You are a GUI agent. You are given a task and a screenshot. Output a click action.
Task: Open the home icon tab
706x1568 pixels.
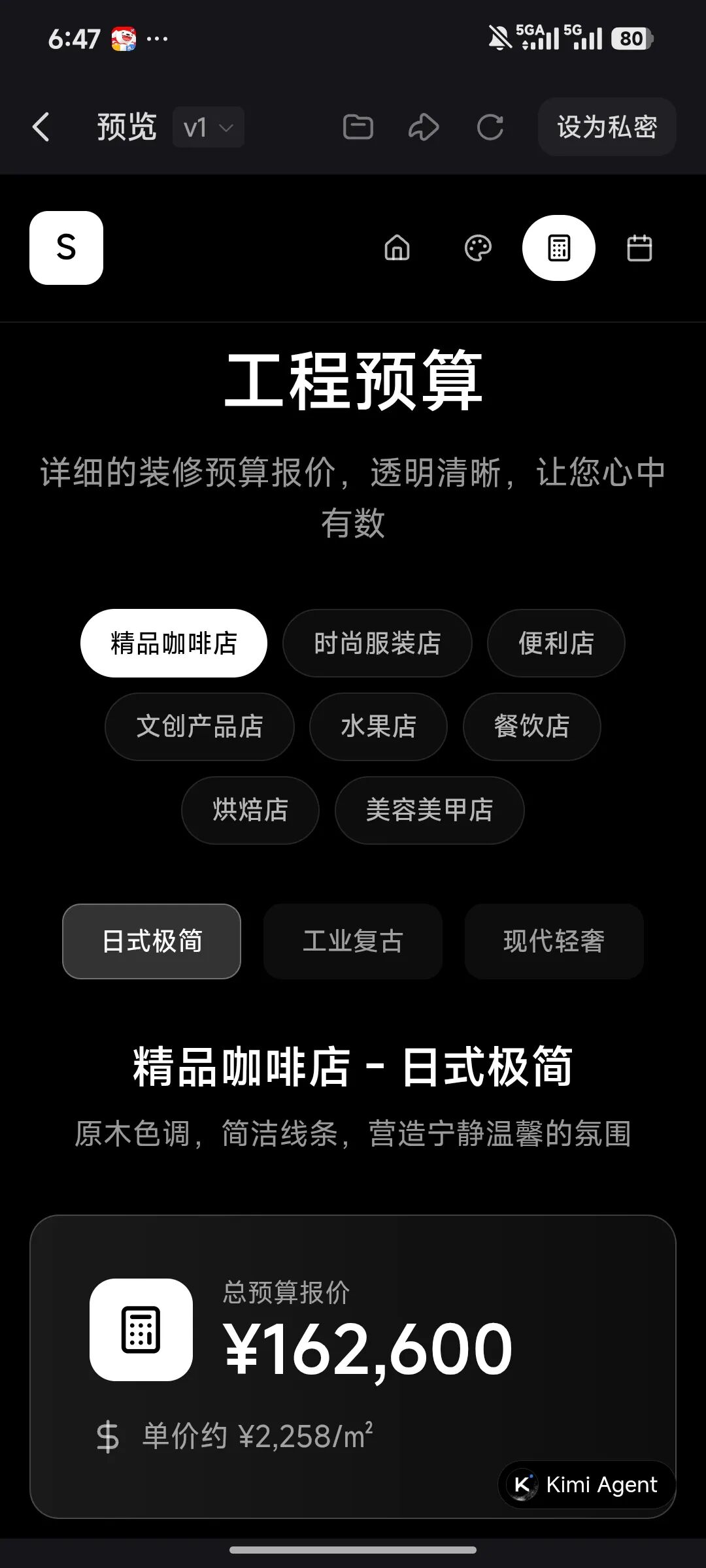(397, 248)
